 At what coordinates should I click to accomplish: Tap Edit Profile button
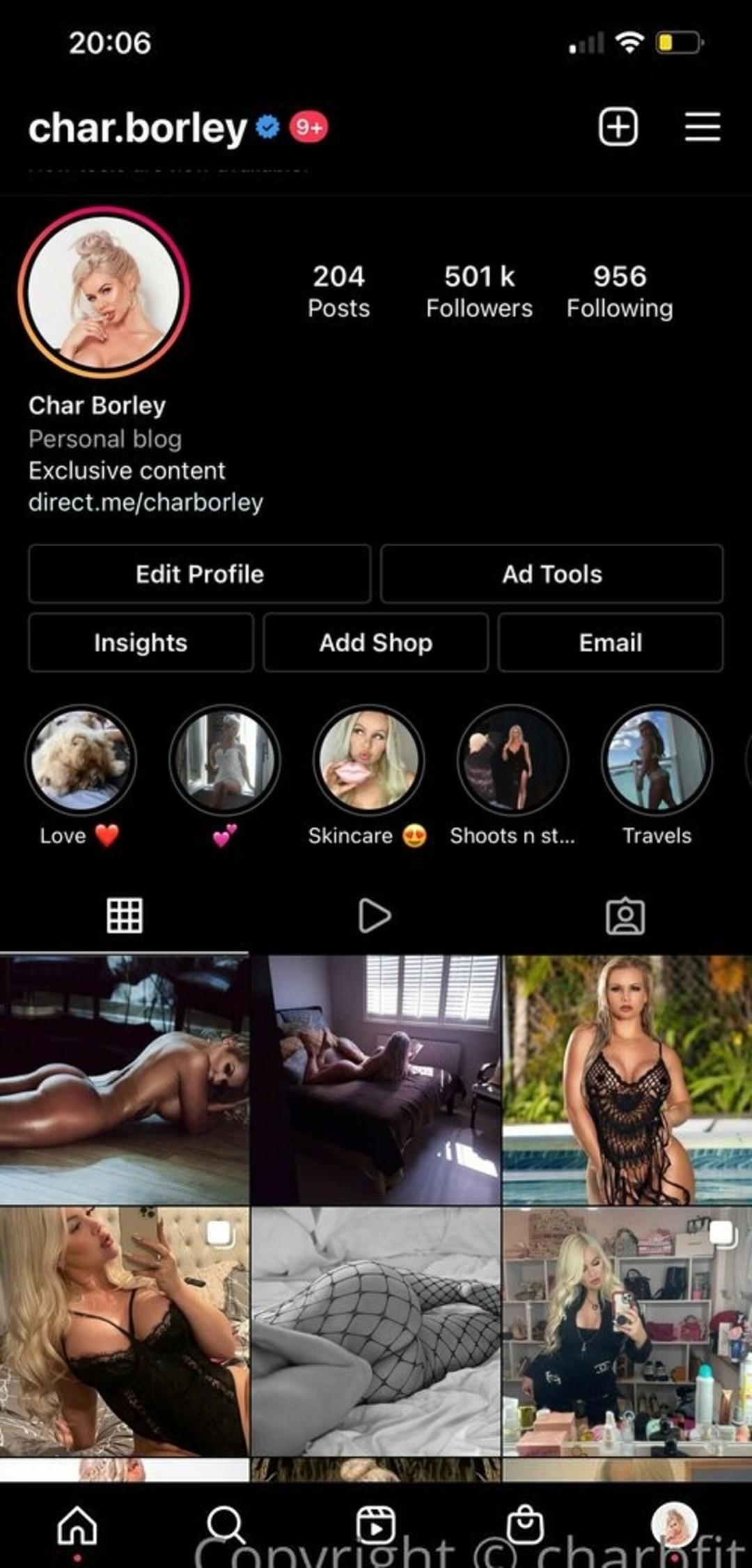tap(200, 574)
